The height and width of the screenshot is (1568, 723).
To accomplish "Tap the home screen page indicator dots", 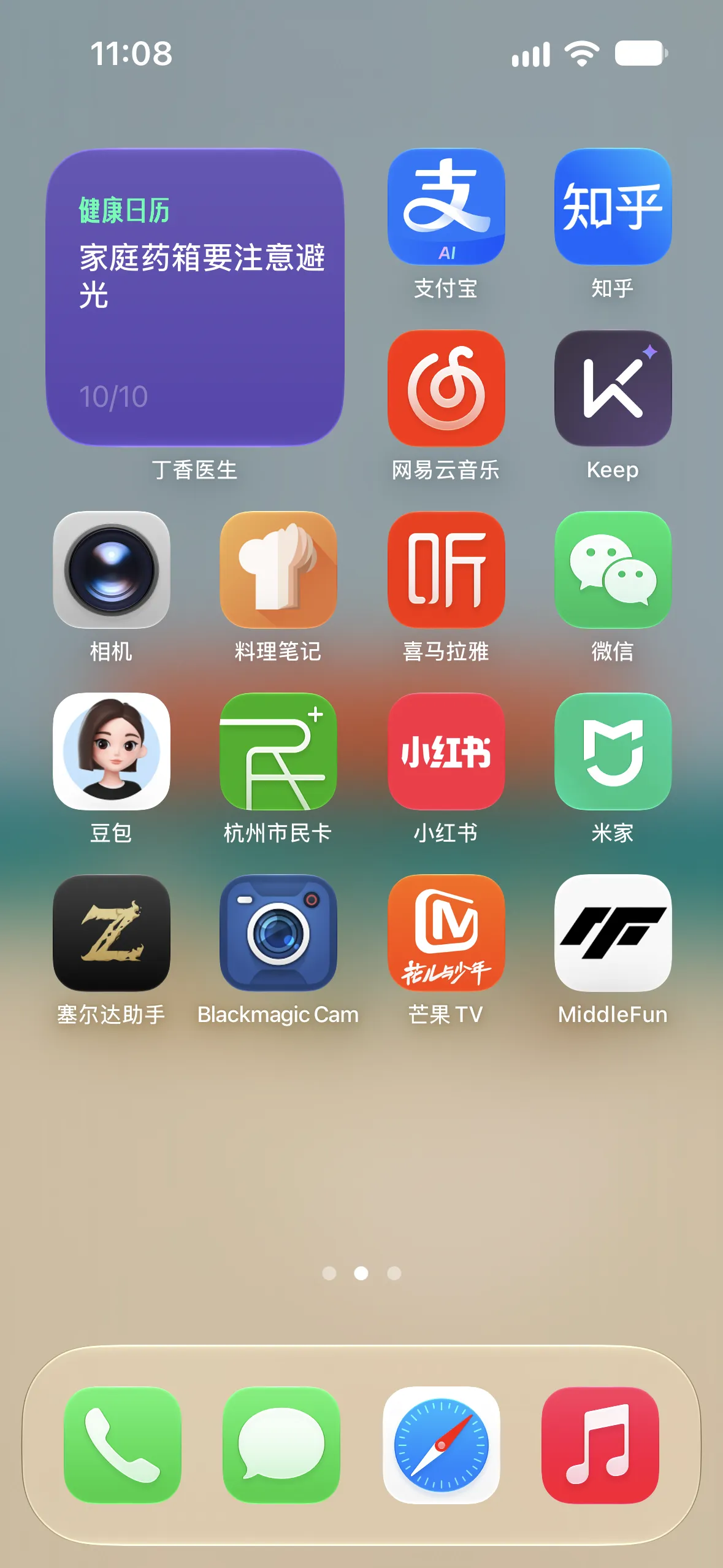I will coord(361,1274).
